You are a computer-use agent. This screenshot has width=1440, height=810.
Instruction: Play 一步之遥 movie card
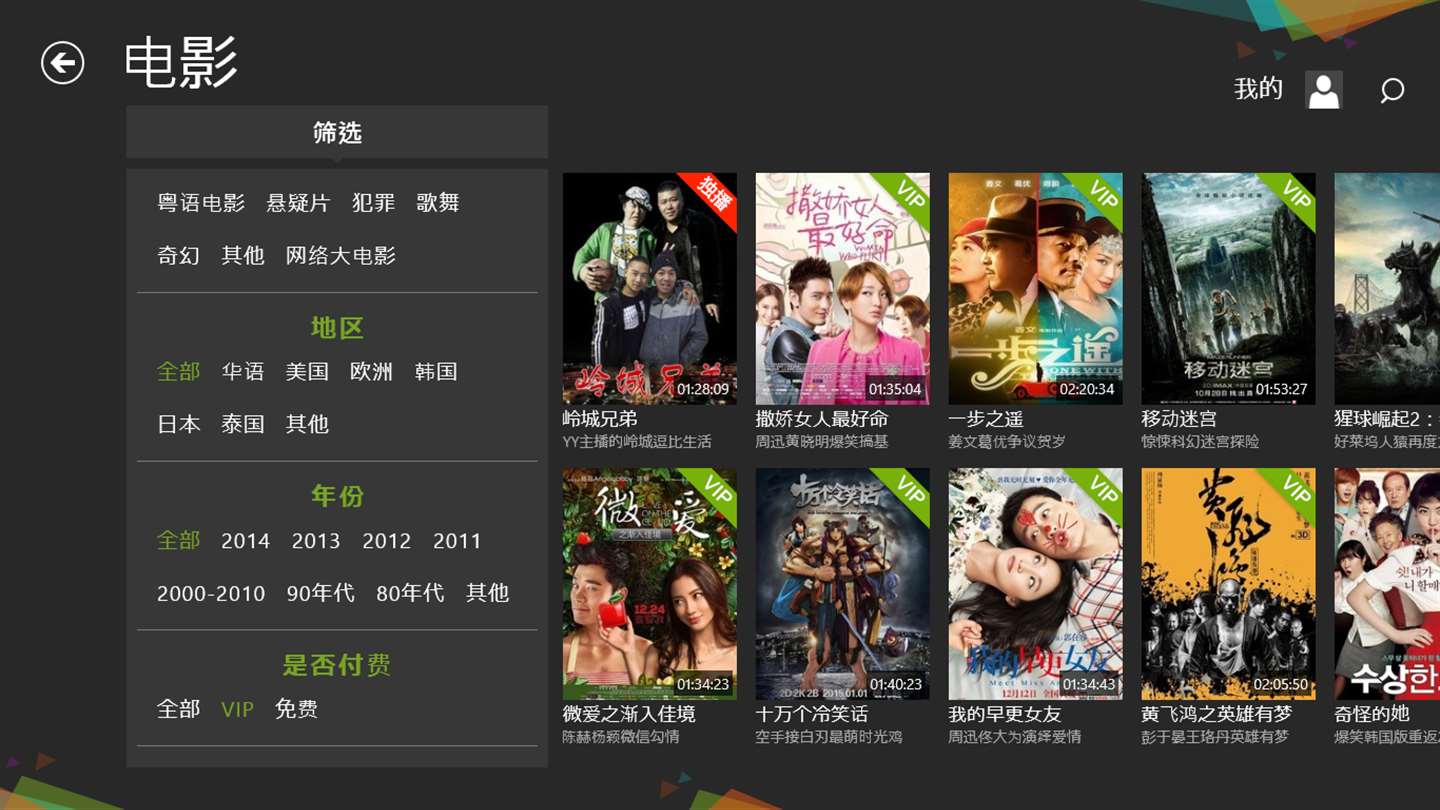pos(1035,288)
